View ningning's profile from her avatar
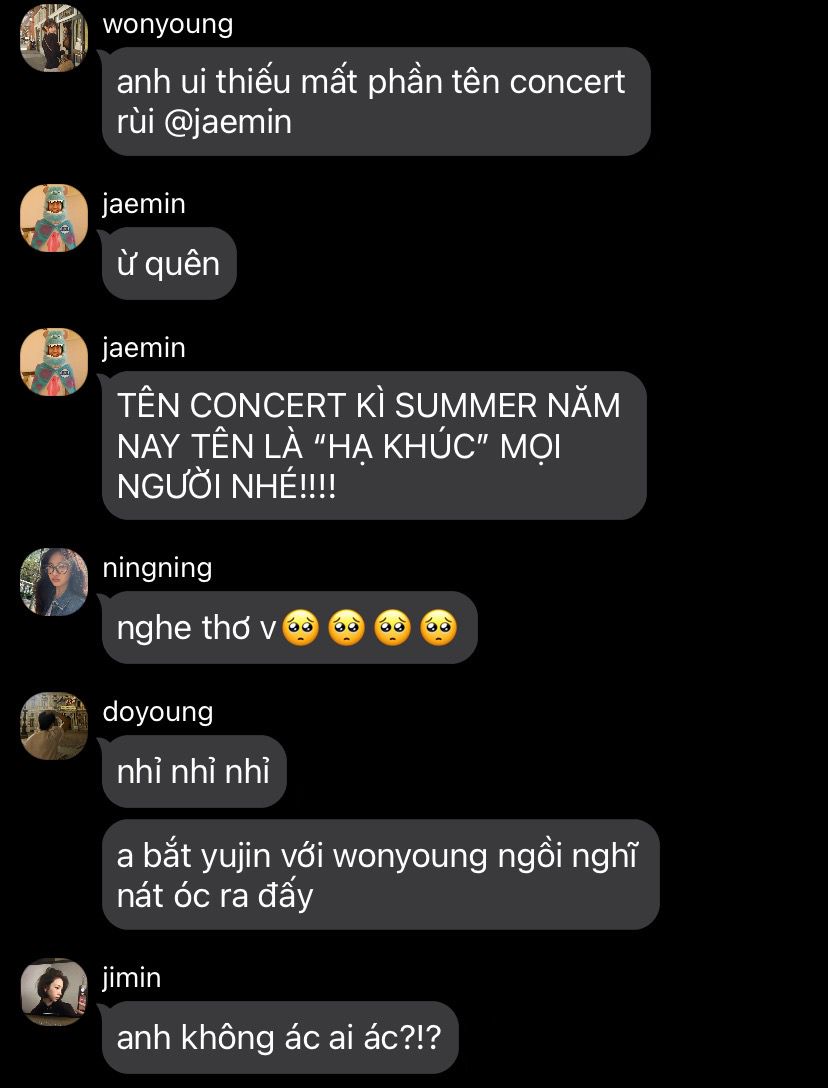Screen dimensions: 828x1088 pos(53,582)
